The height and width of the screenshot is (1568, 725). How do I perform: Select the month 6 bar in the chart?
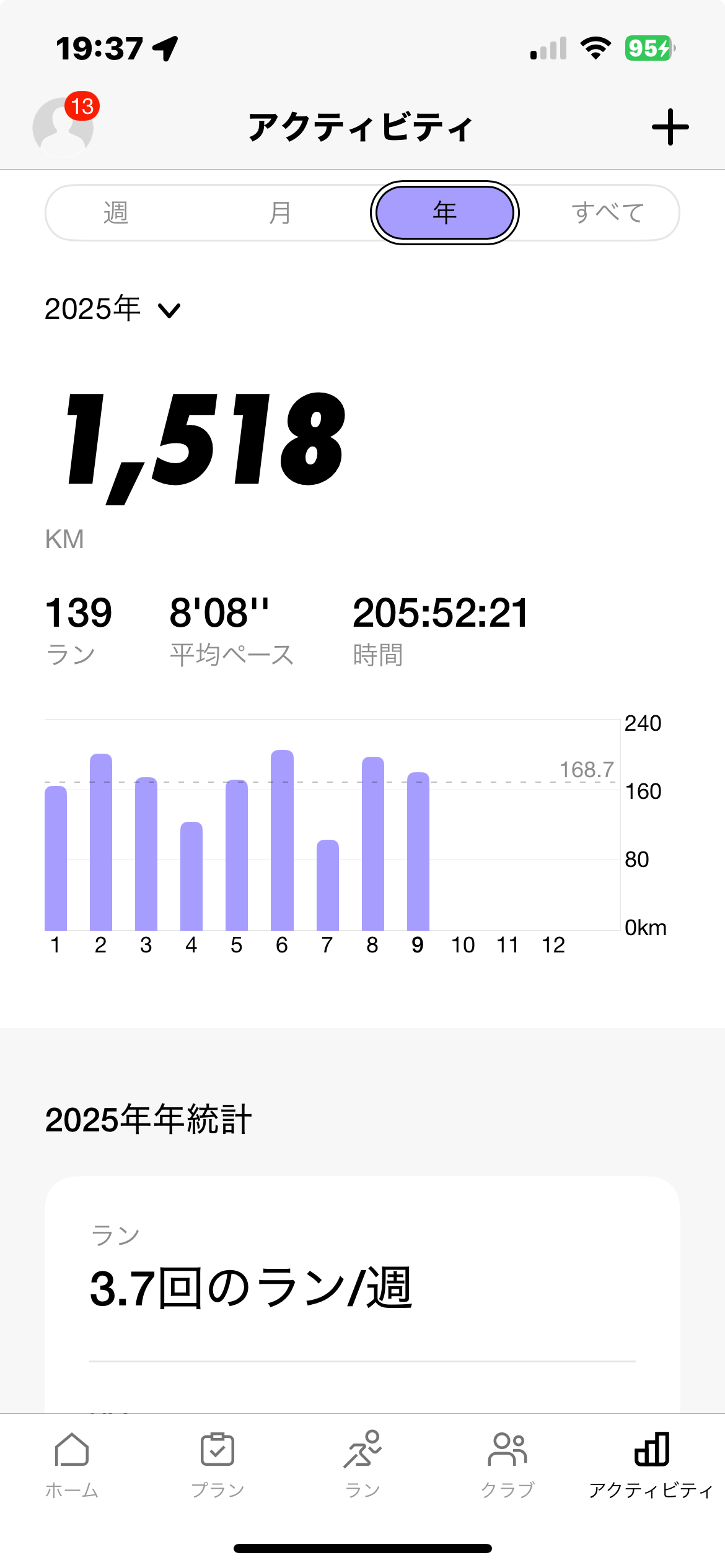[x=282, y=840]
